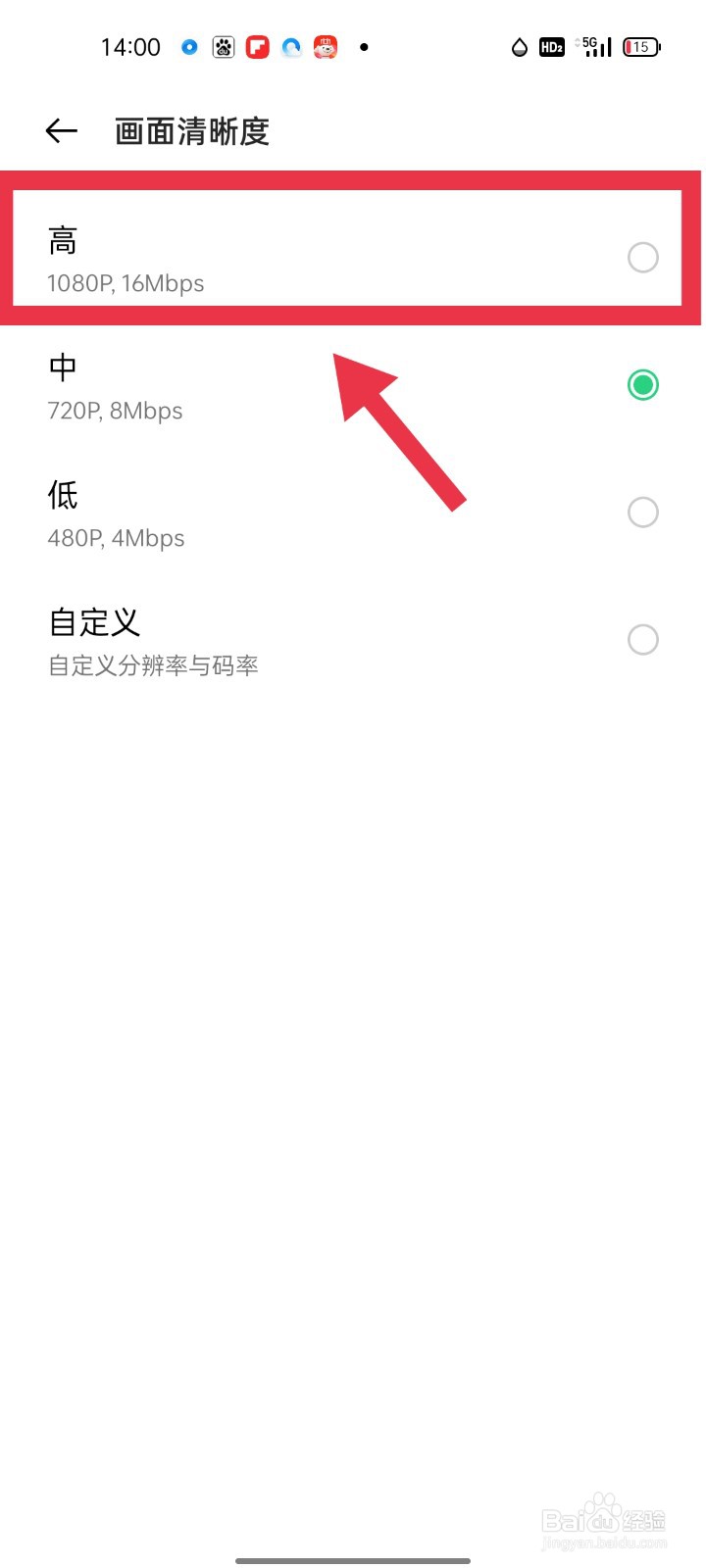
Task: Tap the water drop icon near battery
Action: (517, 46)
